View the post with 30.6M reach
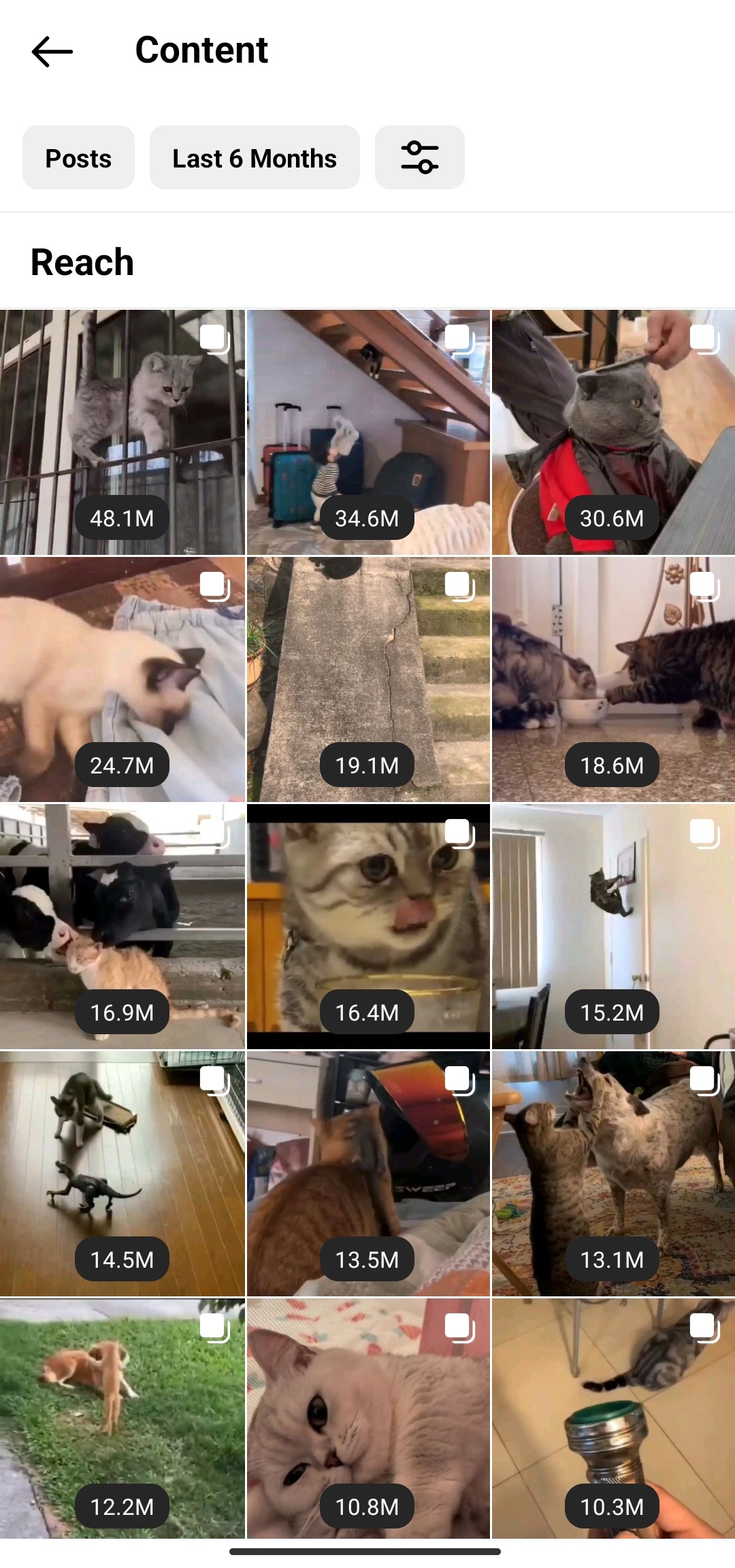Viewport: 735px width, 1568px height. click(613, 432)
